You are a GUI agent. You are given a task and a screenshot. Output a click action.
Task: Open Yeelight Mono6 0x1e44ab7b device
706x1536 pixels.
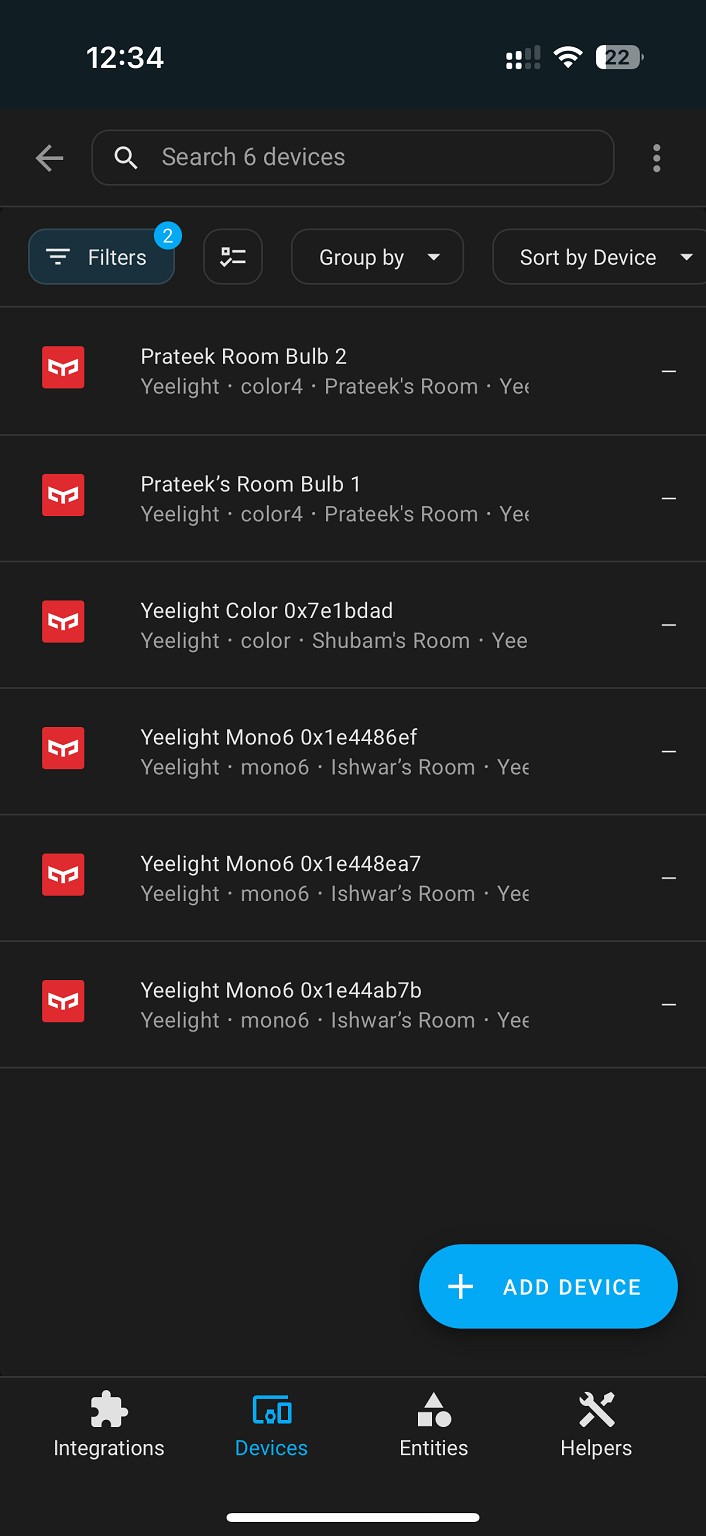tap(353, 1004)
